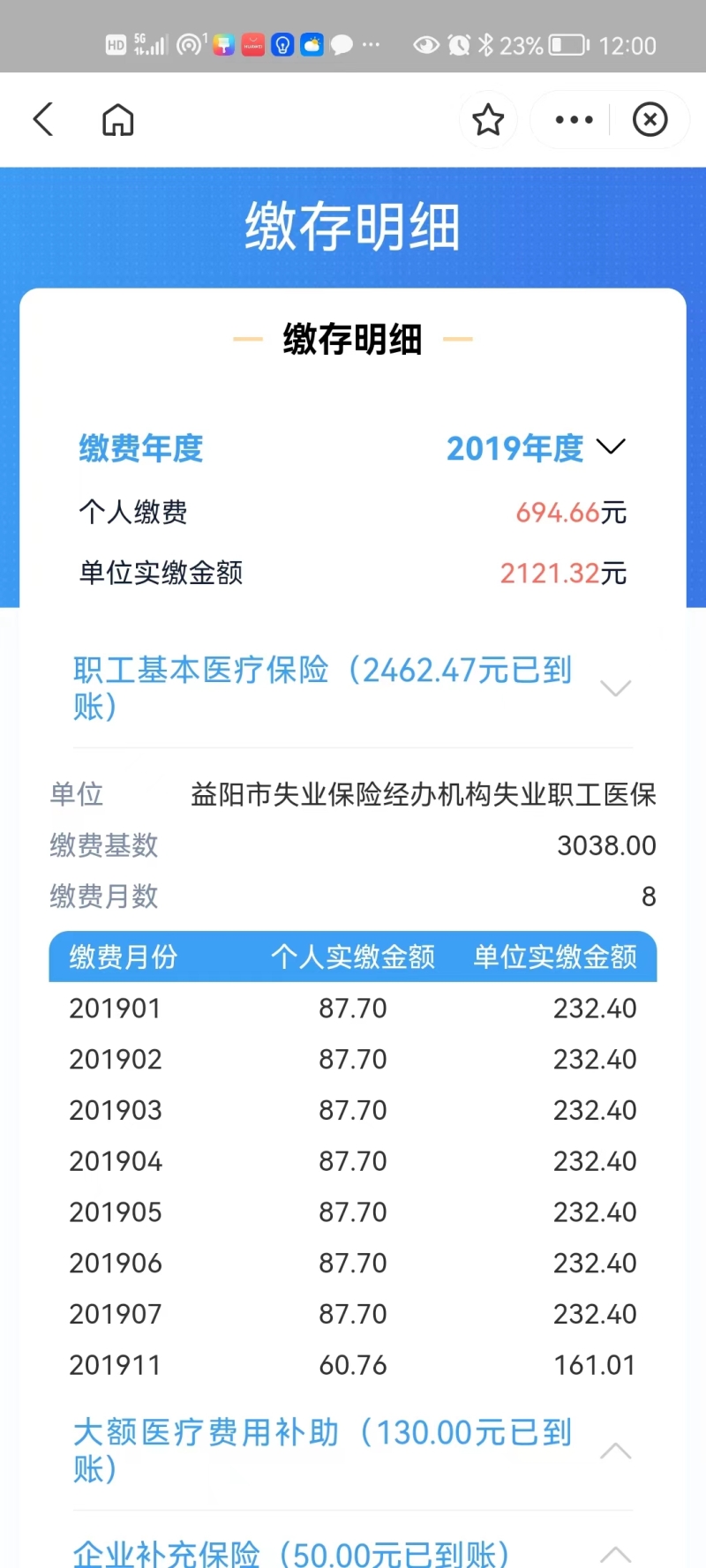Open the three-dot more options menu
706x1568 pixels.
[x=574, y=119]
